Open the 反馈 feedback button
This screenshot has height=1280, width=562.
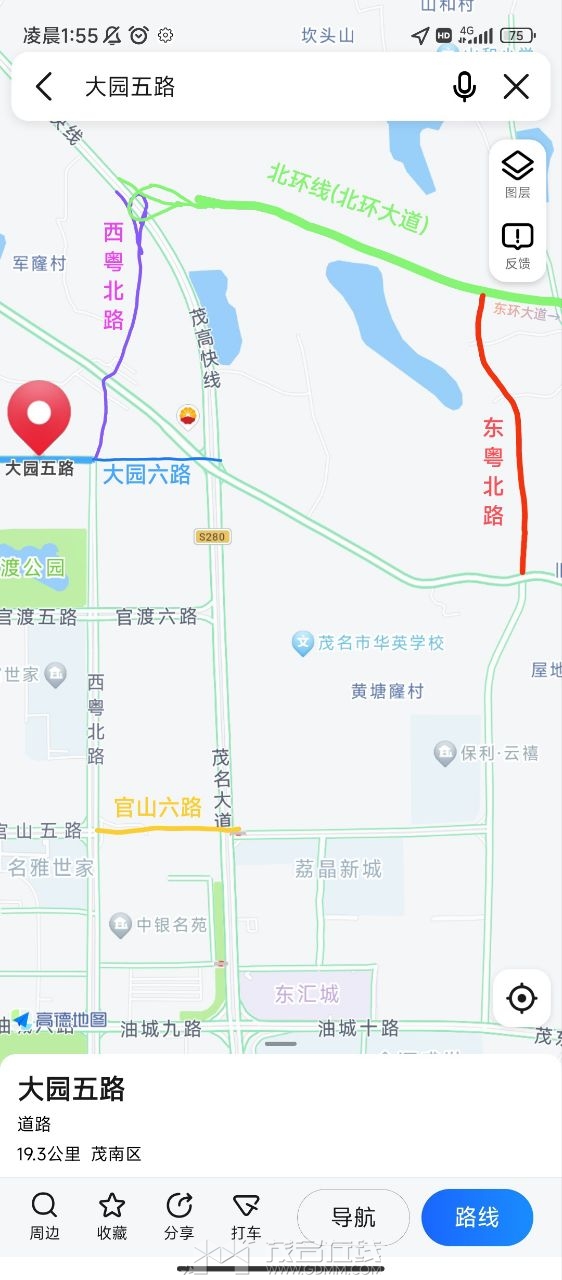[x=517, y=246]
